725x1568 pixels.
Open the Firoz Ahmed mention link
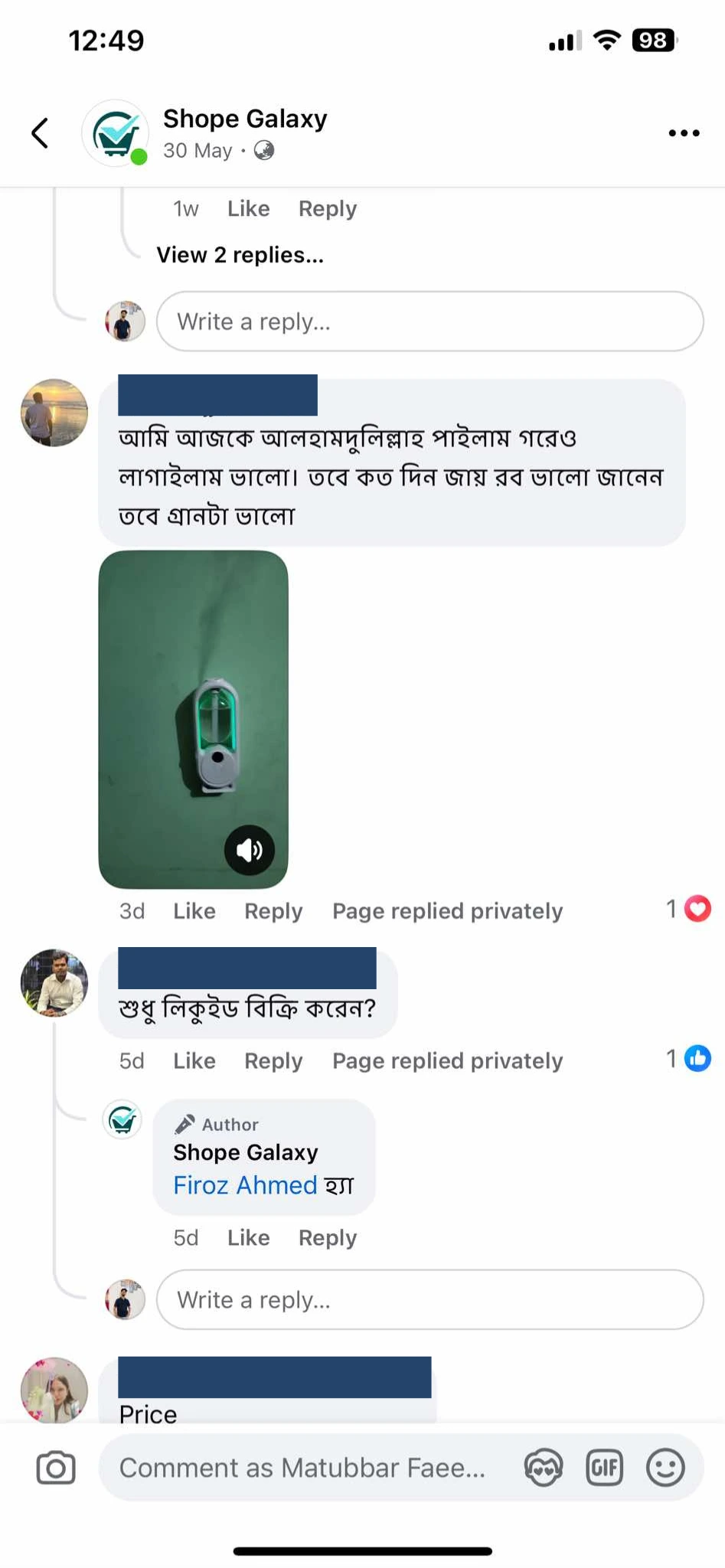tap(244, 1185)
